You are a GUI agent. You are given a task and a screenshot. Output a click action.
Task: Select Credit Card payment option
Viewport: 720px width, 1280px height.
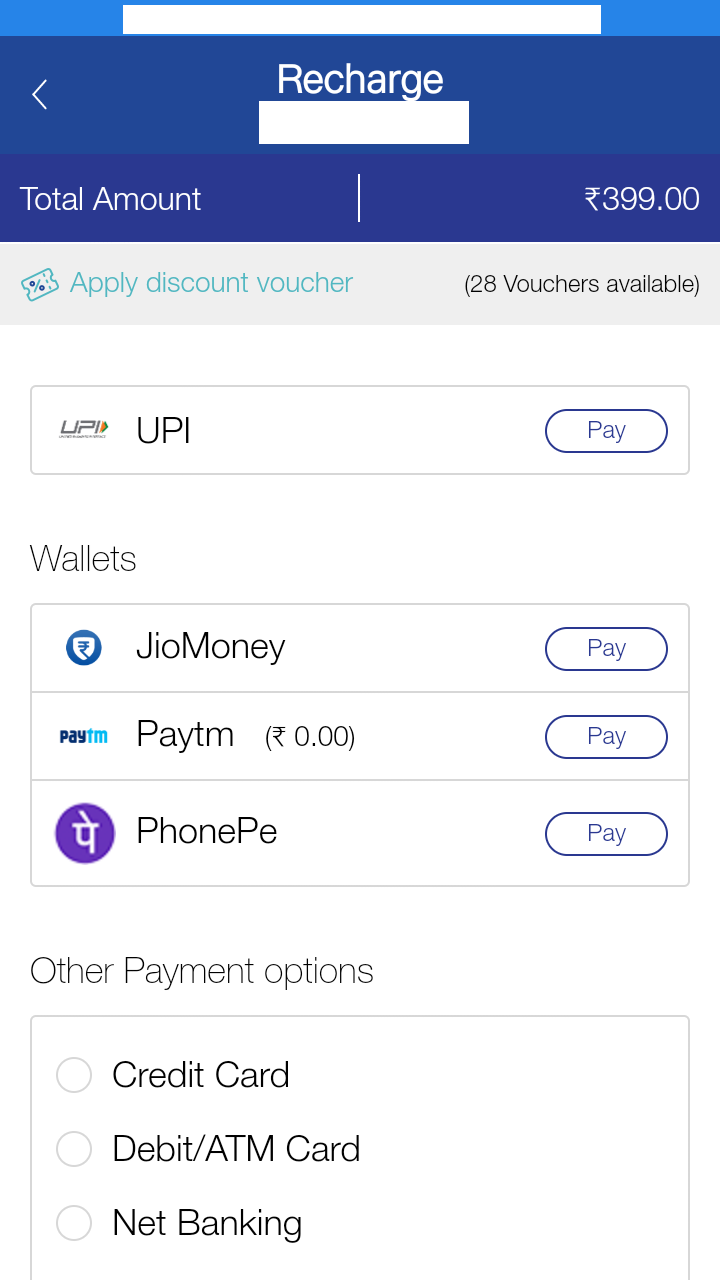(74, 1076)
